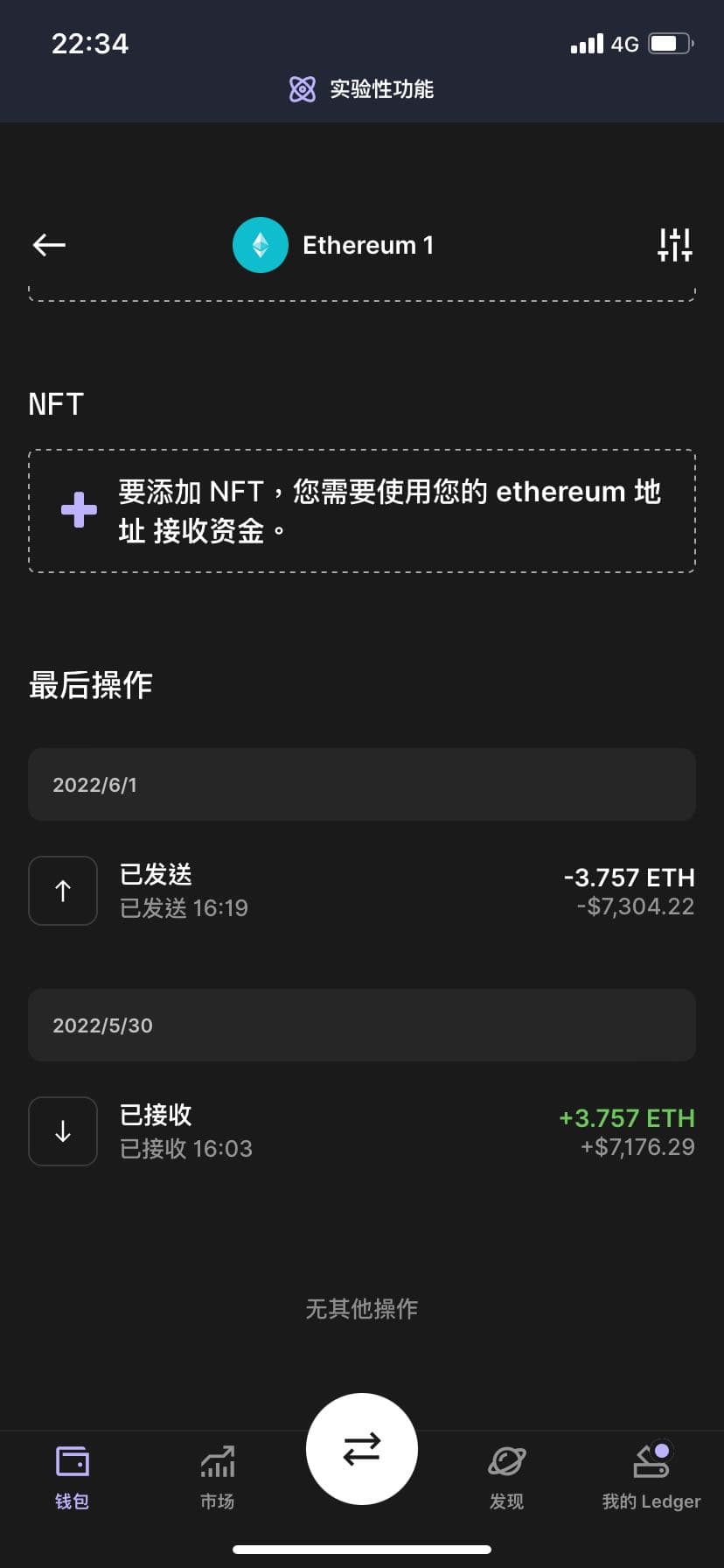Open the 实验性功能 experimental features banner

coord(361,88)
